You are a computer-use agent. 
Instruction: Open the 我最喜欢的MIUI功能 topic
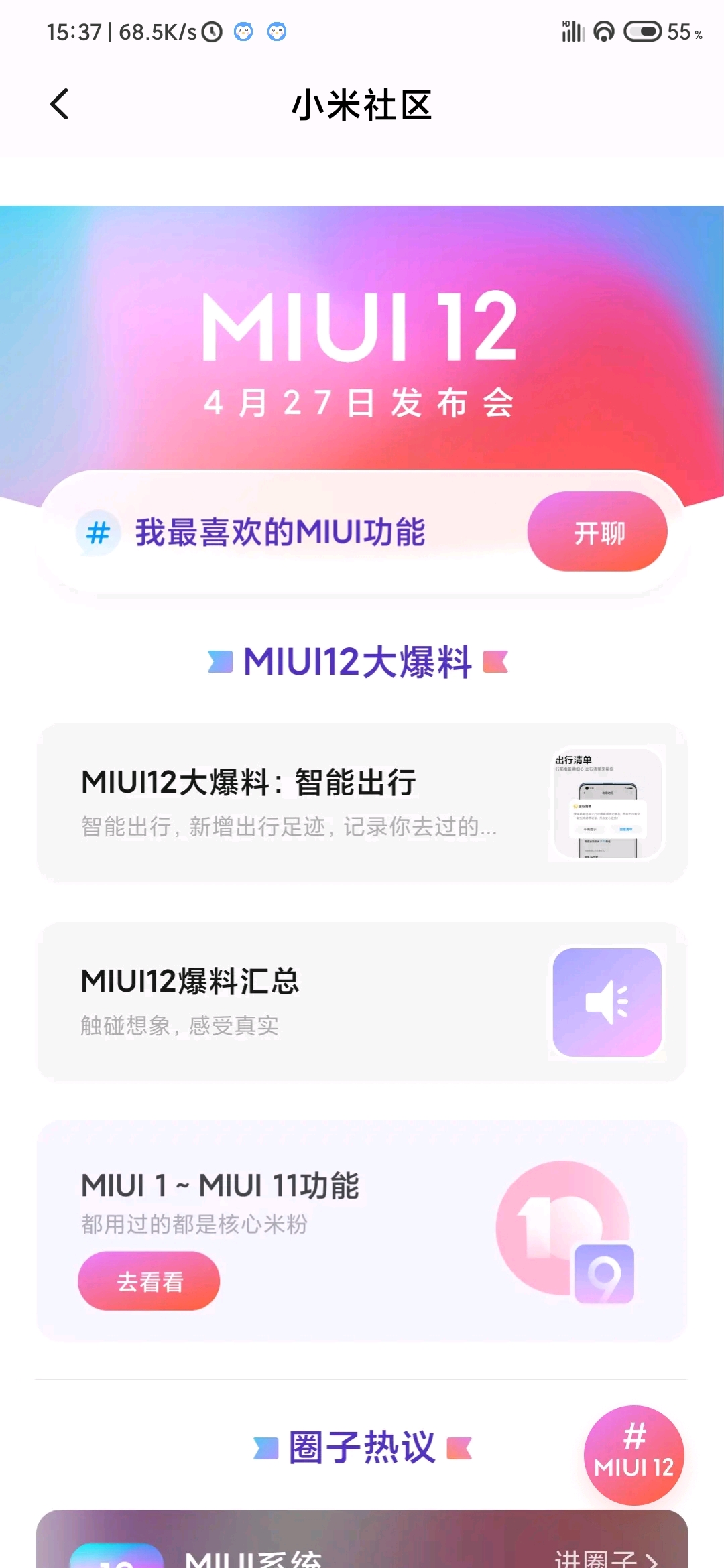click(280, 533)
